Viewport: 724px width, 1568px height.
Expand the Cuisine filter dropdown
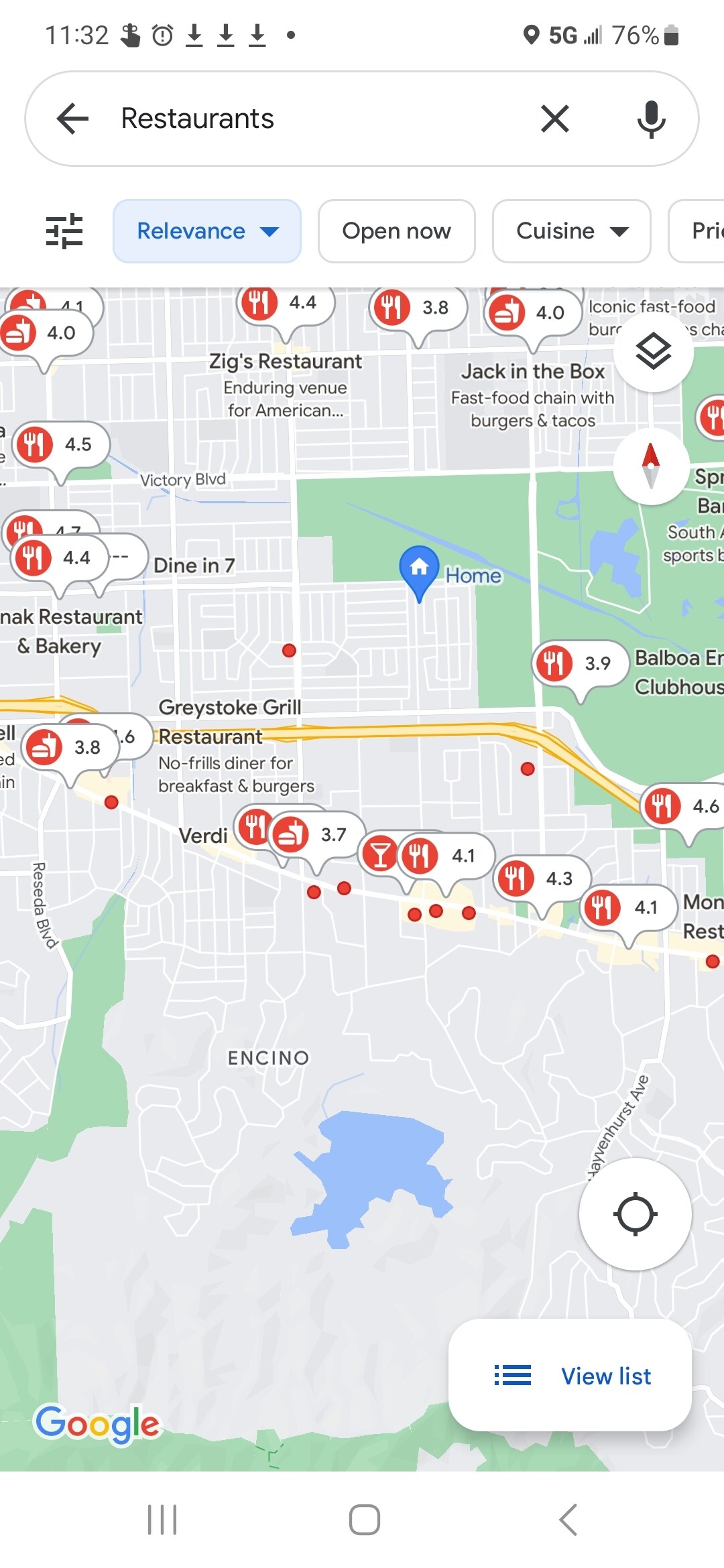571,231
